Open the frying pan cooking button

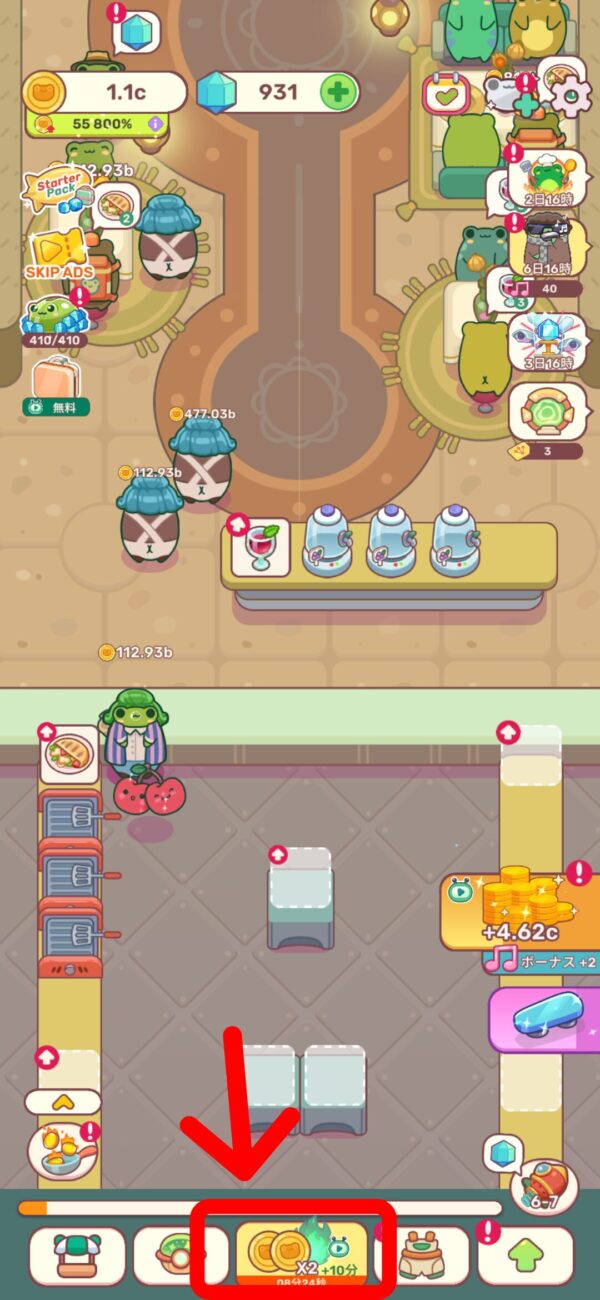pos(64,1151)
